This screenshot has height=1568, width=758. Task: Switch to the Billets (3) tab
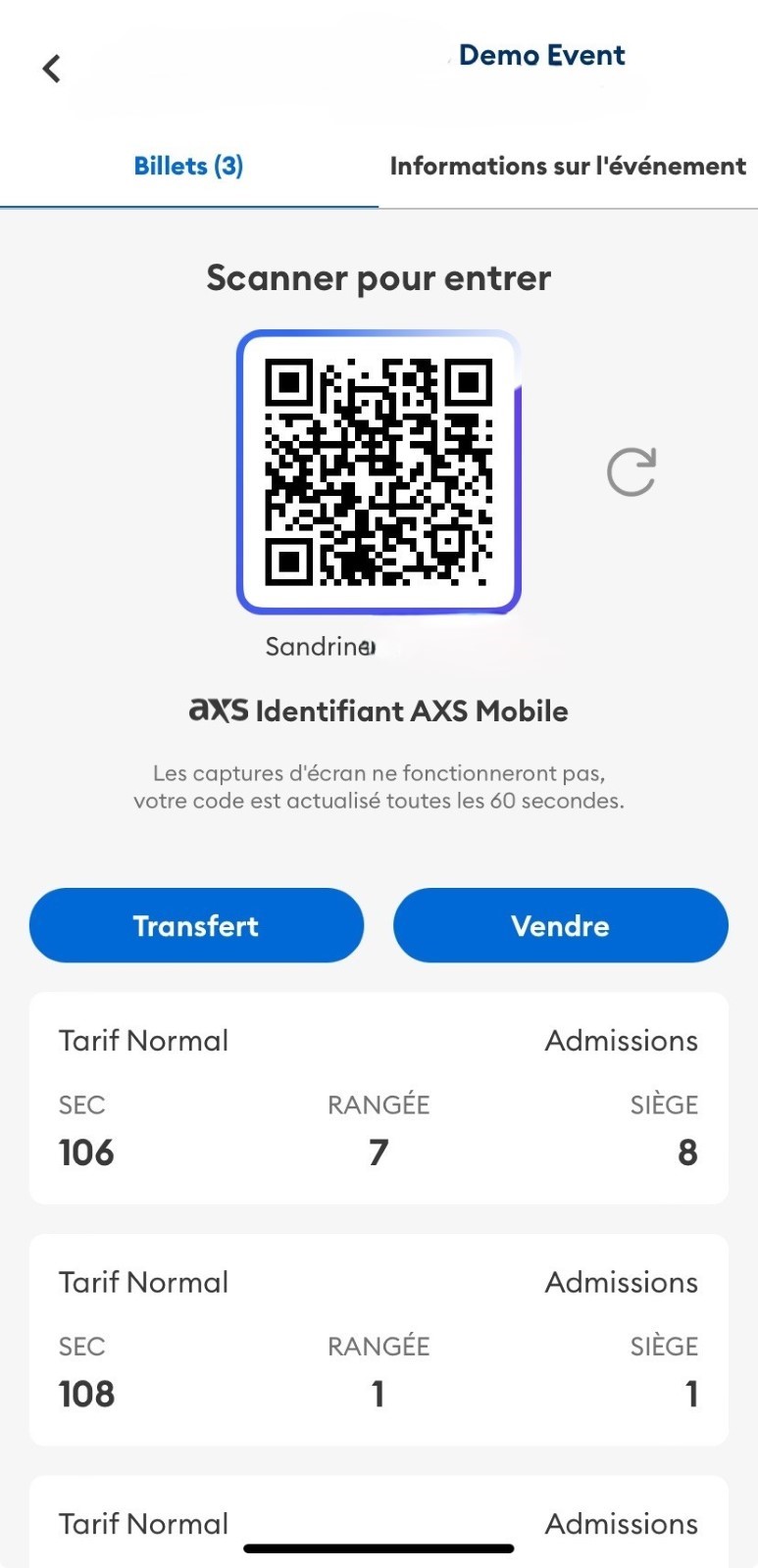point(188,166)
